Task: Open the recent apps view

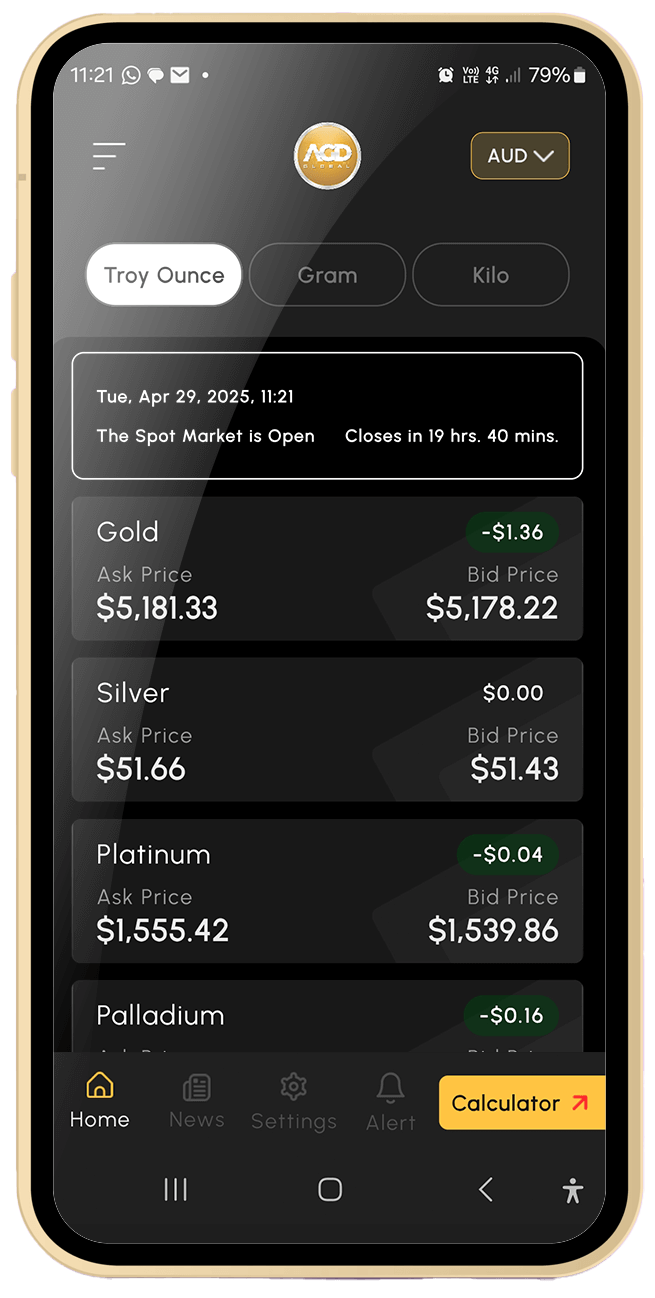Action: point(175,1189)
